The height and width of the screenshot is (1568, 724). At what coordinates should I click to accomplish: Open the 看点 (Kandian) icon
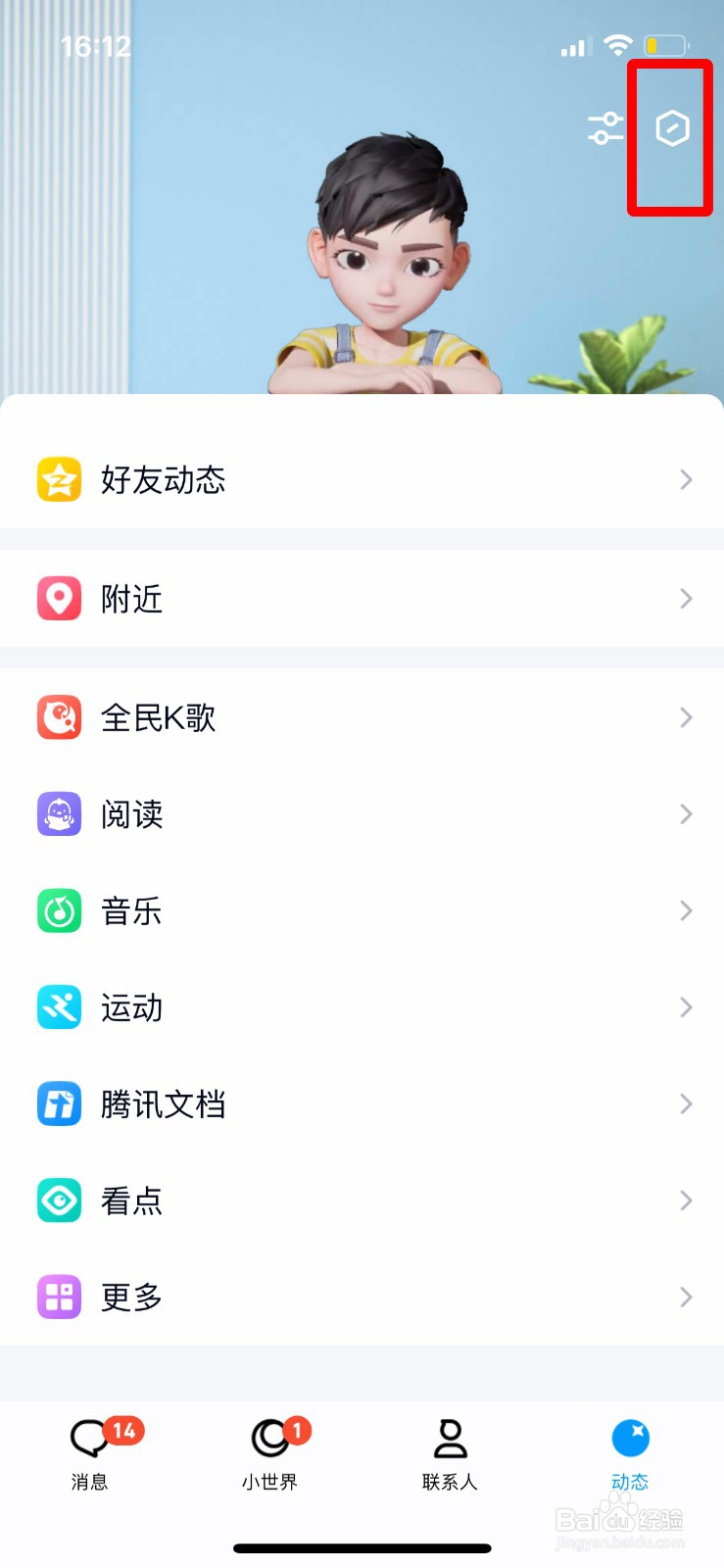(x=59, y=1200)
